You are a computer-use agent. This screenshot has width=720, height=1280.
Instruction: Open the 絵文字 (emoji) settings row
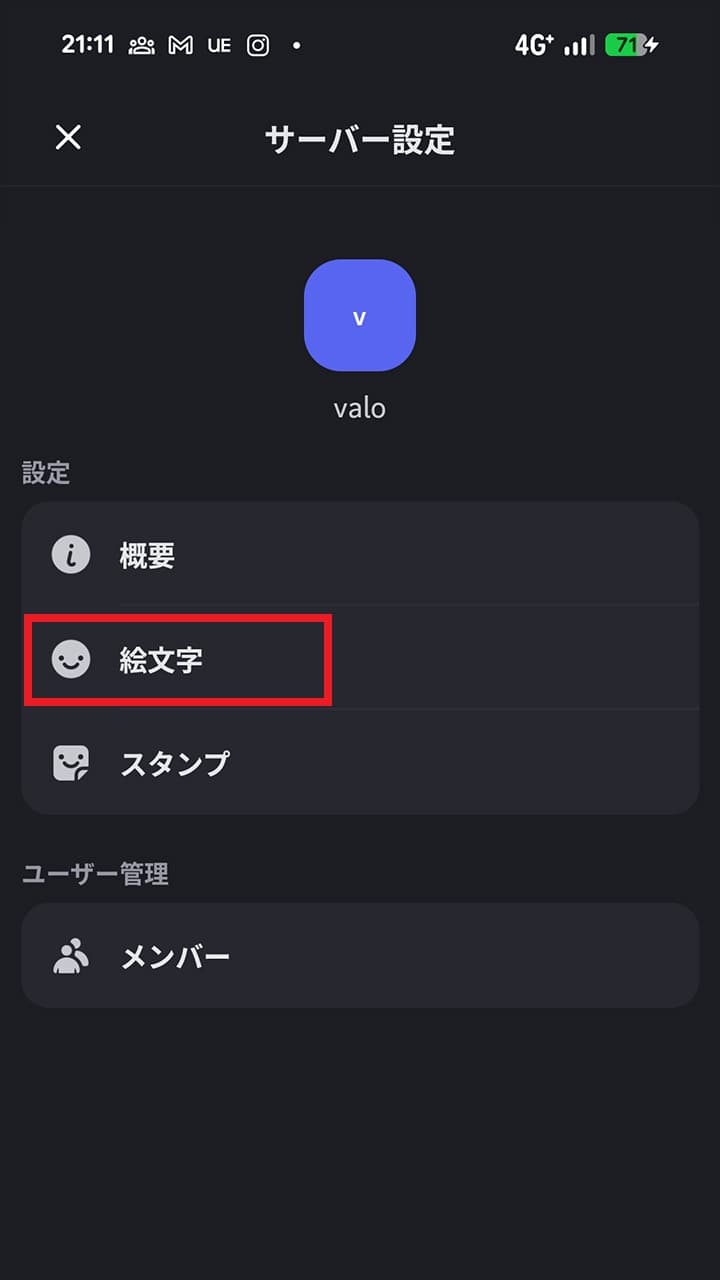(x=359, y=659)
